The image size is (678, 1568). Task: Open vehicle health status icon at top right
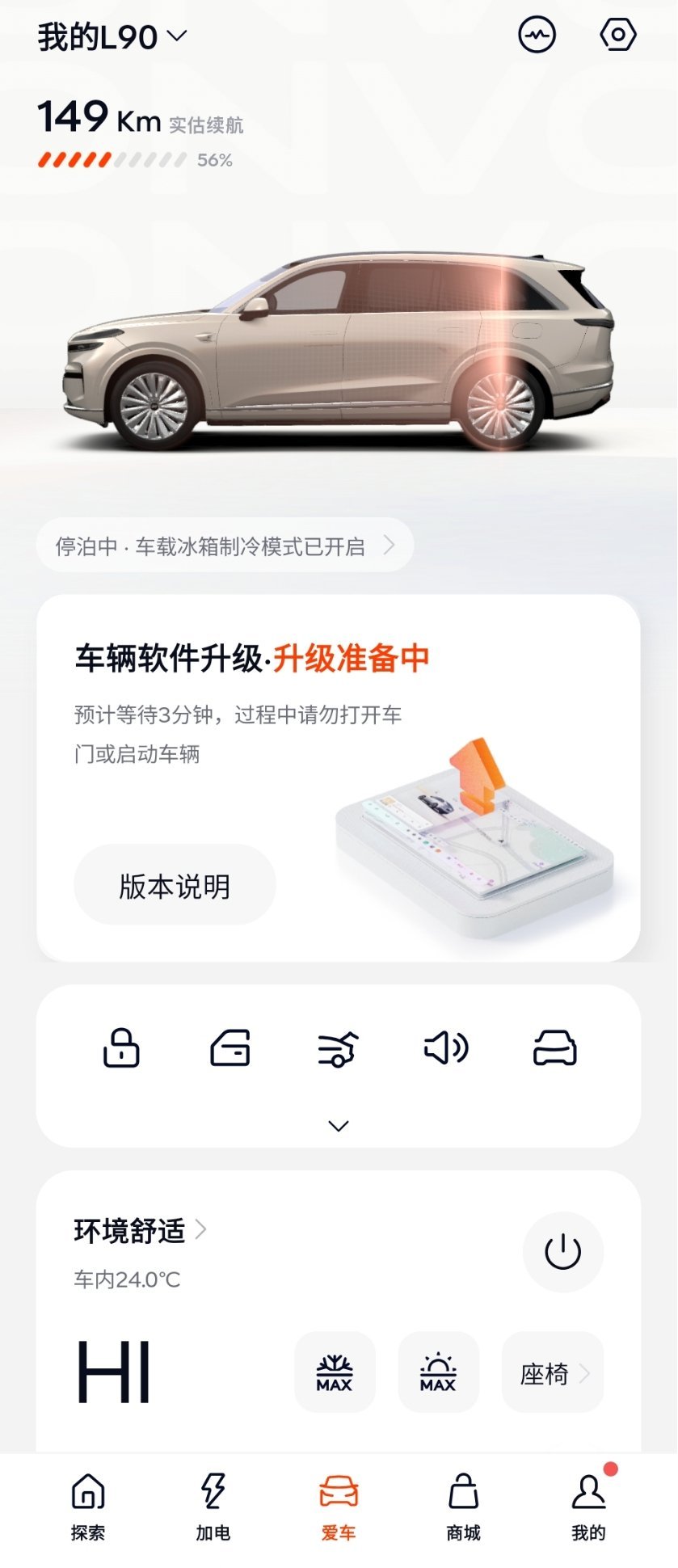click(537, 34)
